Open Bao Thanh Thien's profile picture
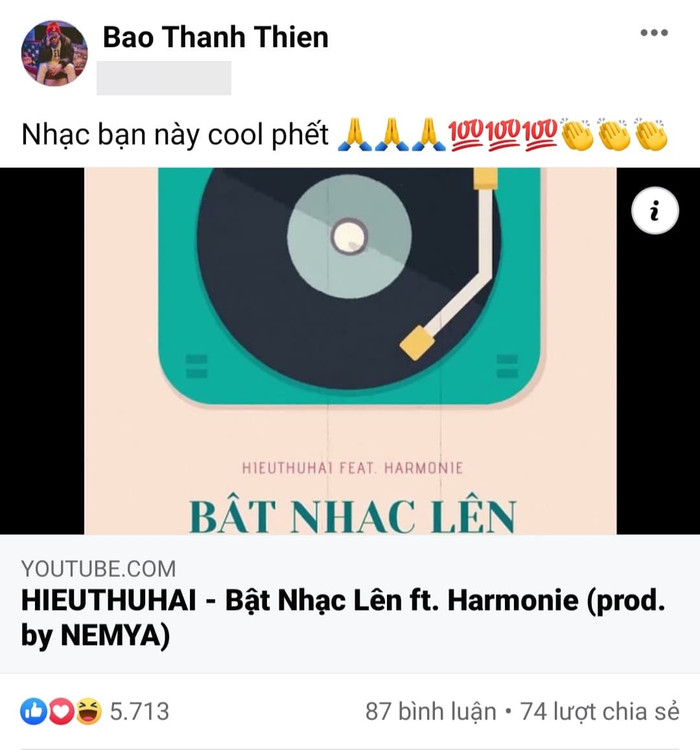 pos(54,53)
